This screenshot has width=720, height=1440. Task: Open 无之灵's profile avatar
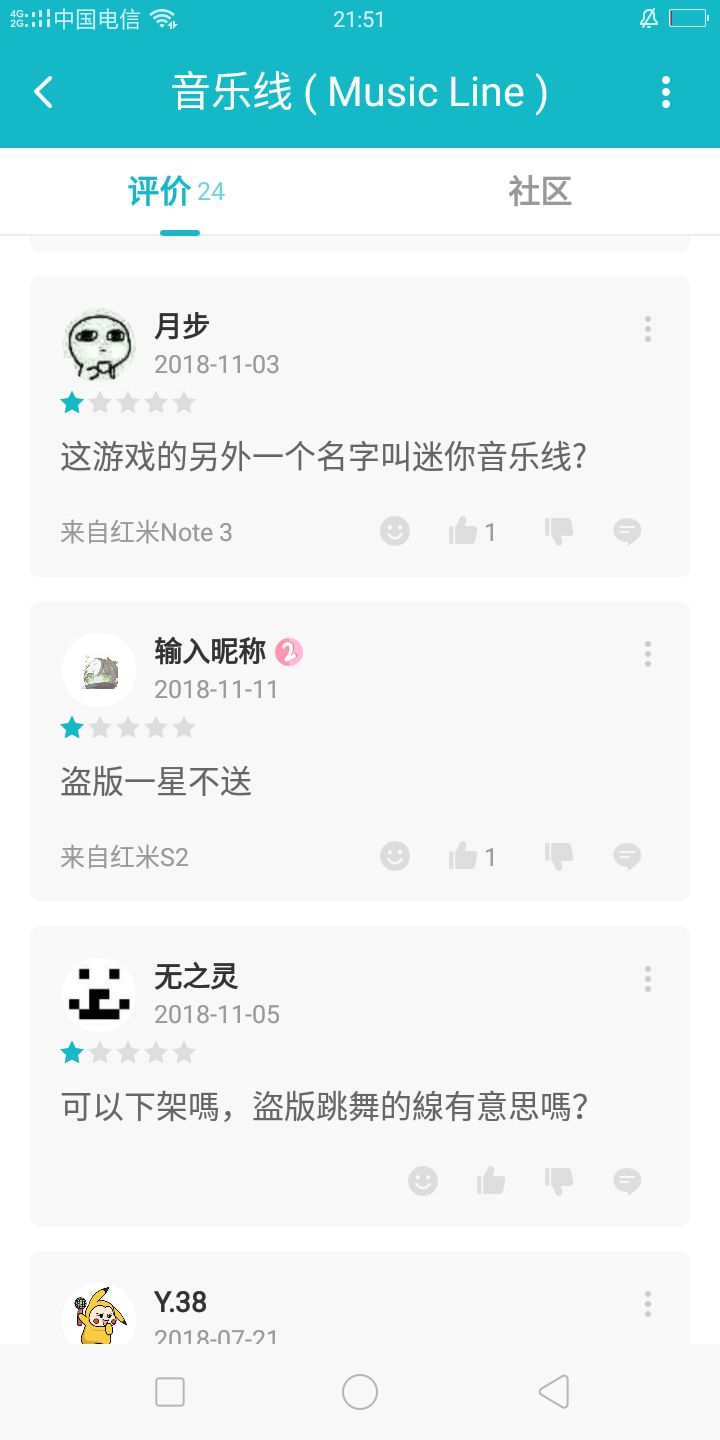(x=99, y=995)
